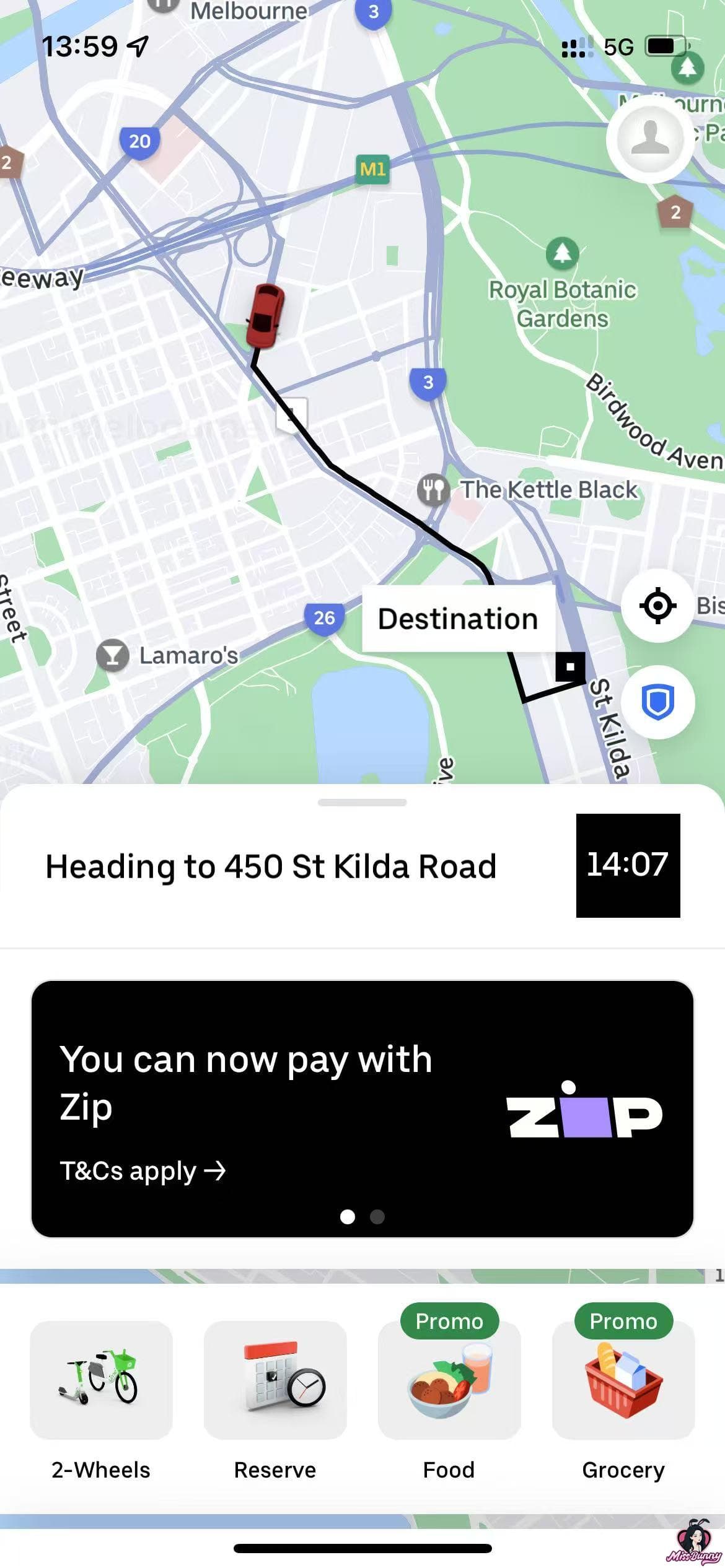Jump to the second promo banner dot
The height and width of the screenshot is (1568, 725).
pos(377,1217)
